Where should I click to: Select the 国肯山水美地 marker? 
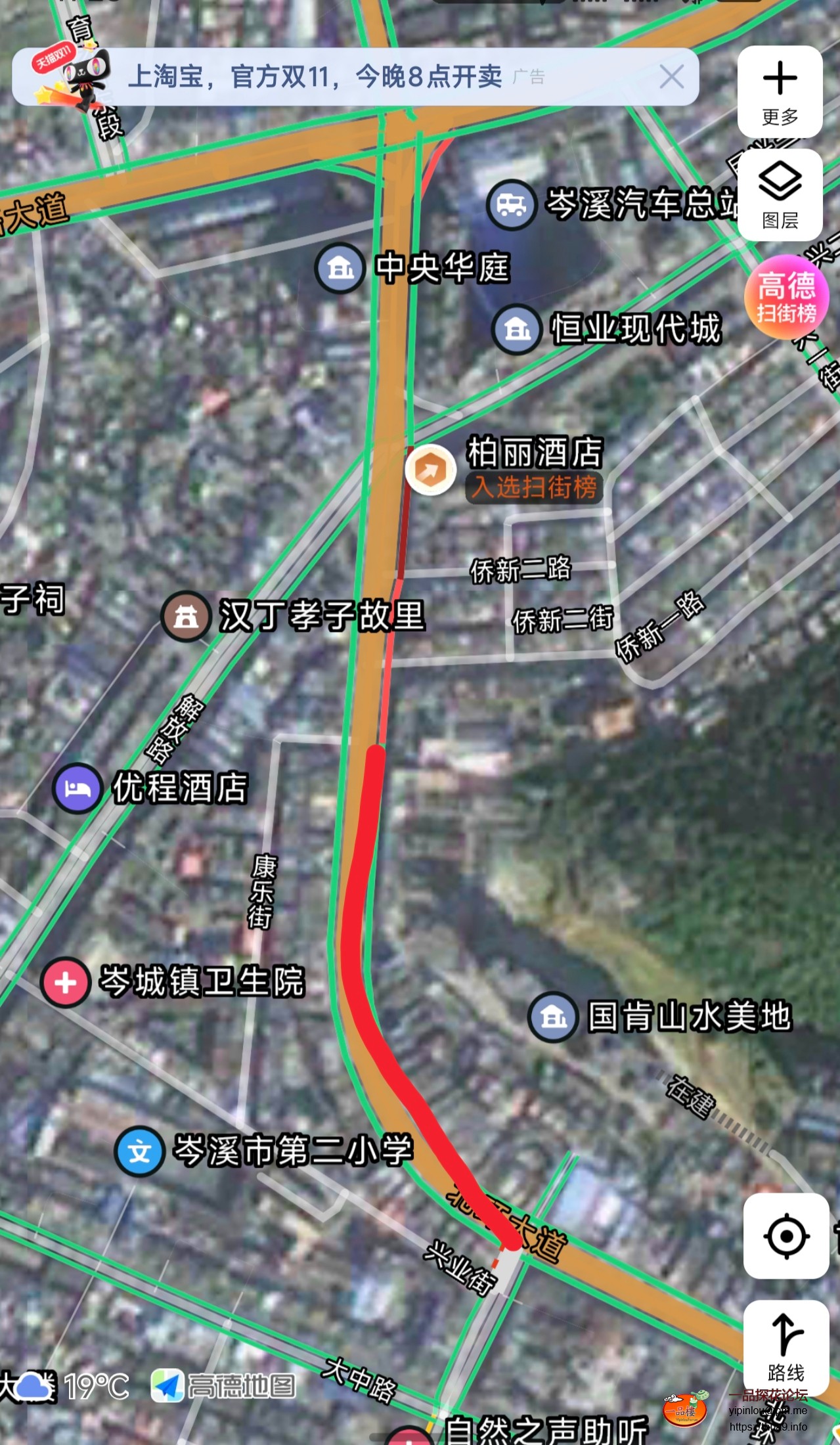tap(553, 1017)
